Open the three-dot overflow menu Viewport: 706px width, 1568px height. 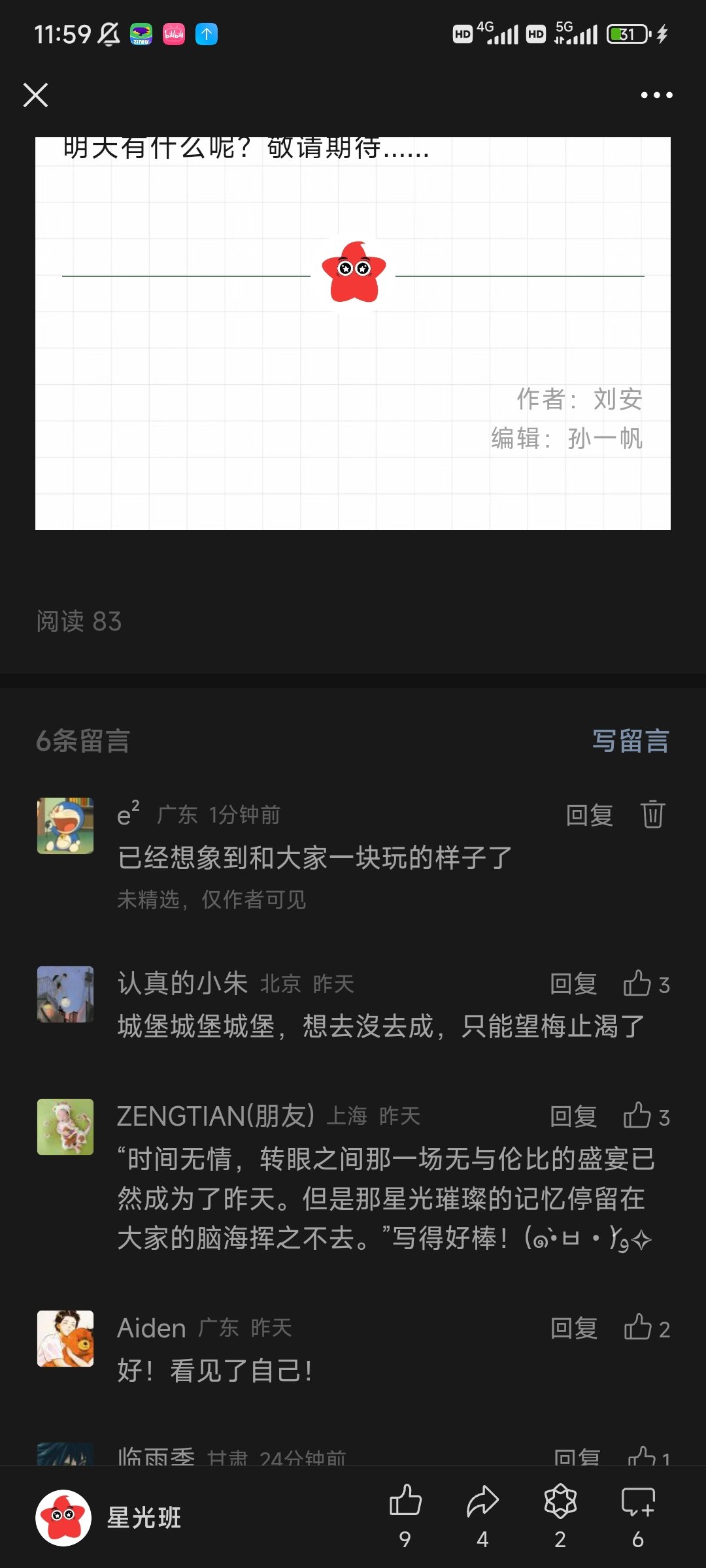tap(656, 95)
